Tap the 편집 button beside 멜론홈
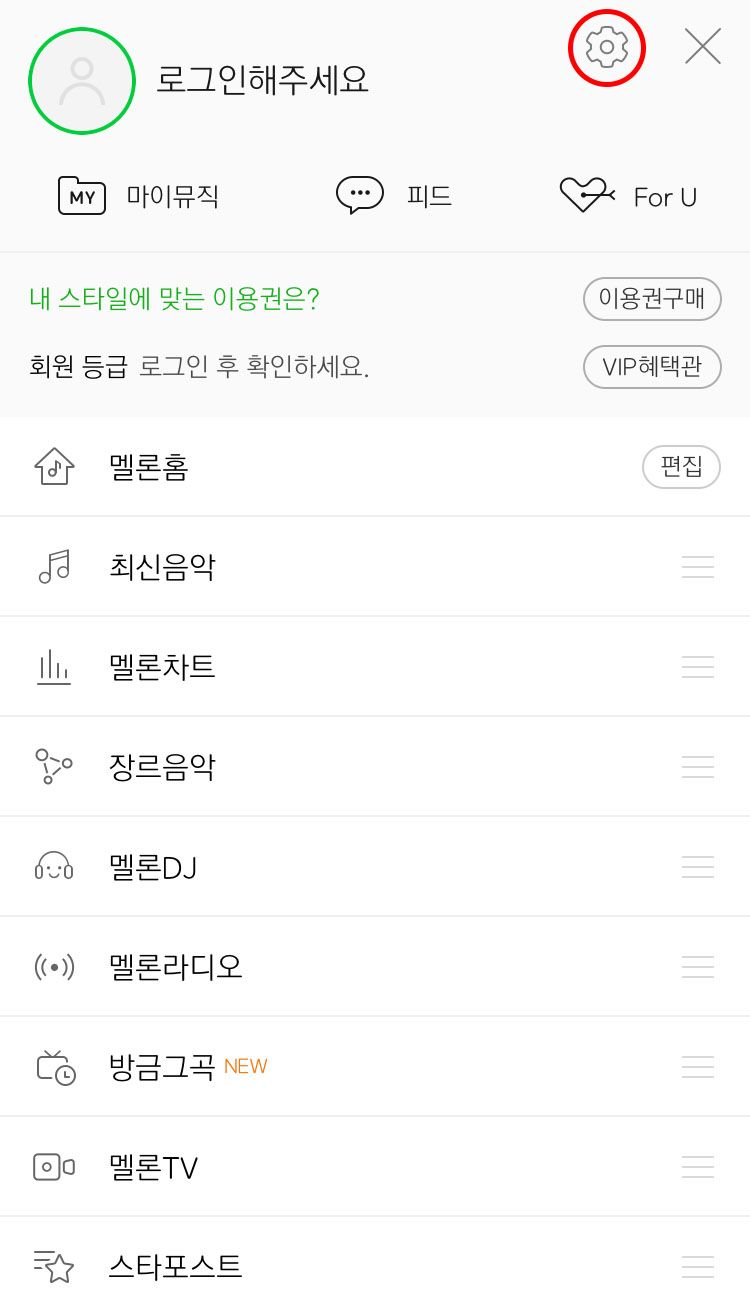 click(x=681, y=467)
